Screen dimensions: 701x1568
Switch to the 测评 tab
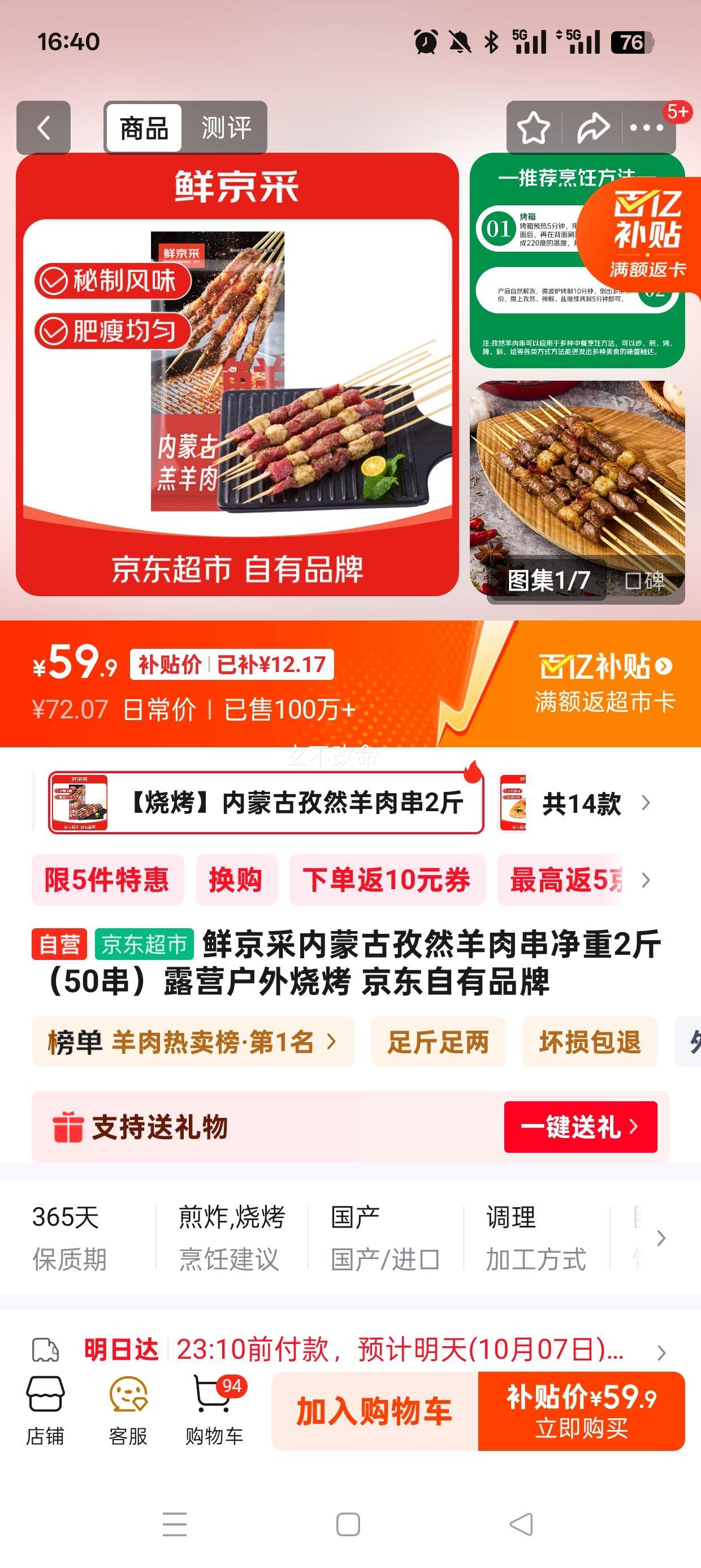(x=226, y=128)
